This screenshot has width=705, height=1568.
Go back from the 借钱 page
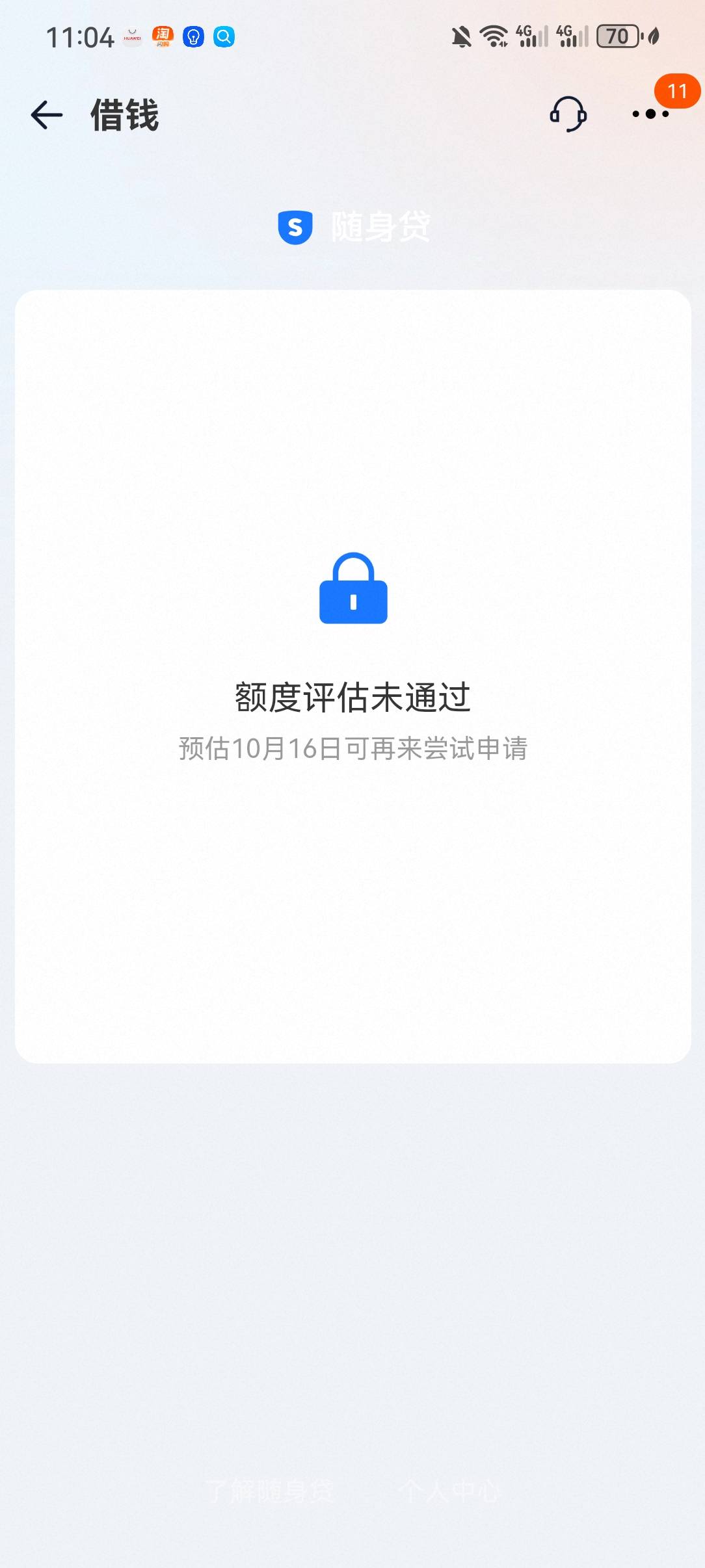(x=47, y=115)
